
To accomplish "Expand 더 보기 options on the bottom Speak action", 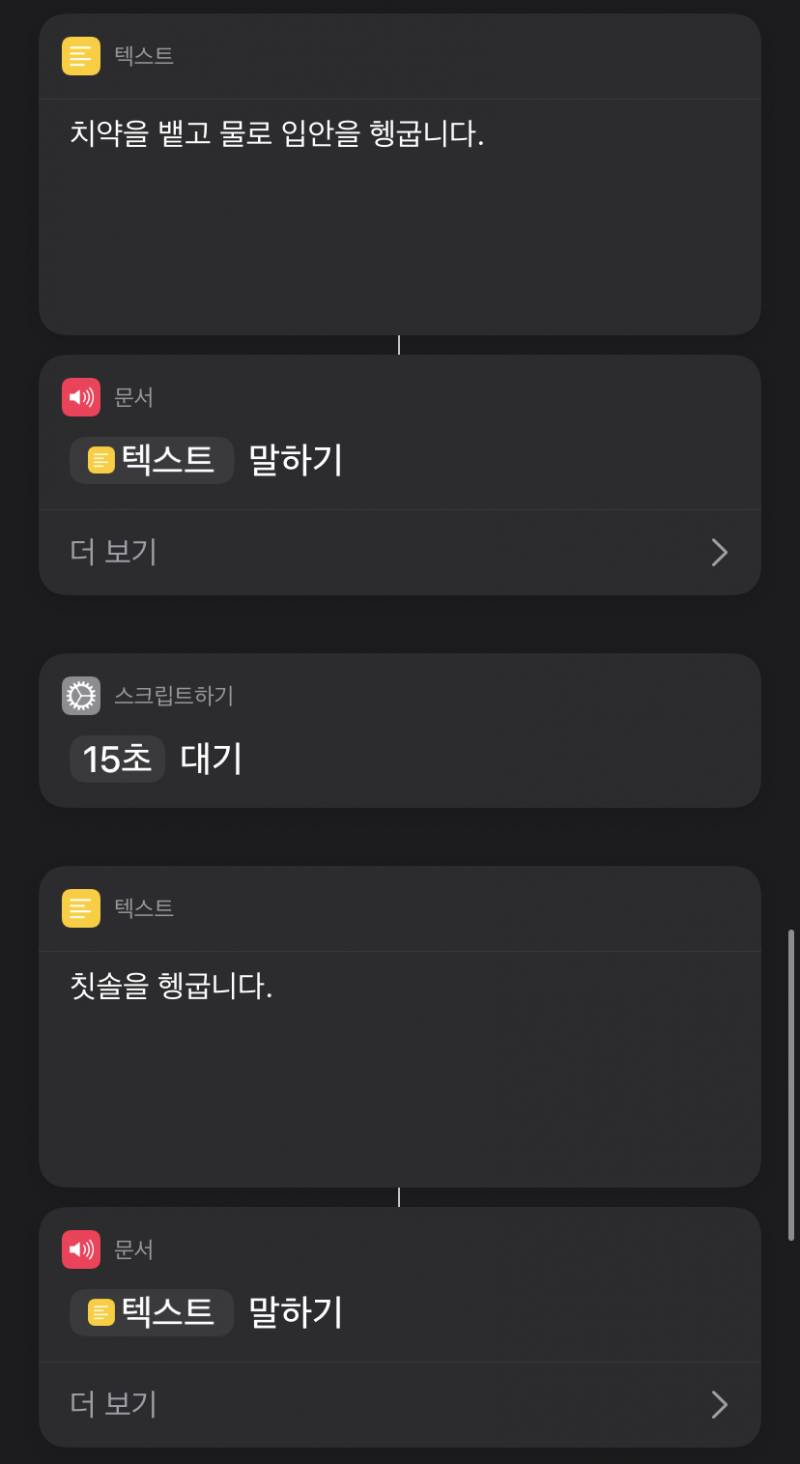I will tap(113, 1404).
